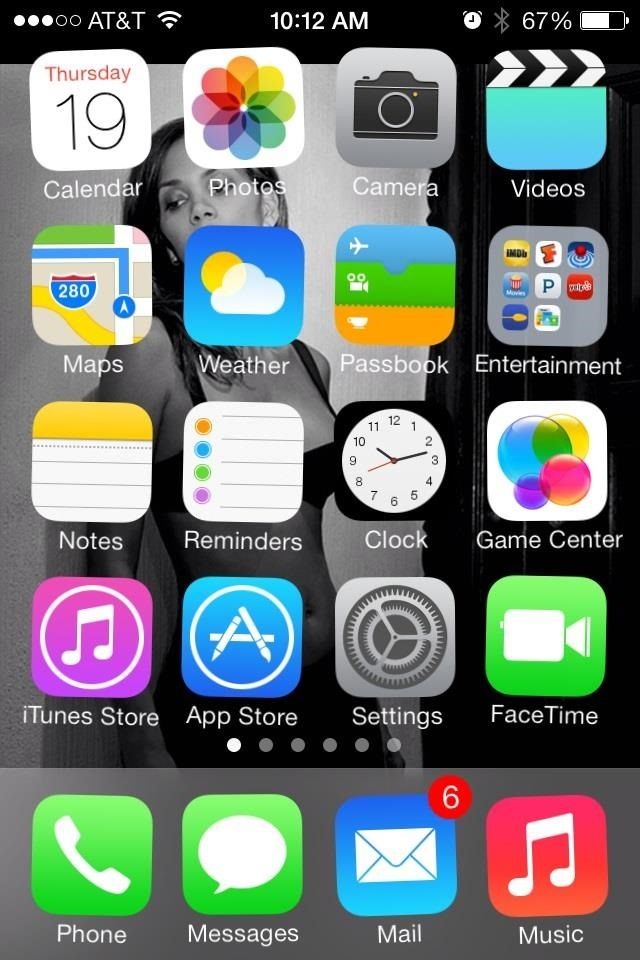Image resolution: width=640 pixels, height=960 pixels.
Task: Open the Phone app in the dock
Action: click(x=91, y=855)
